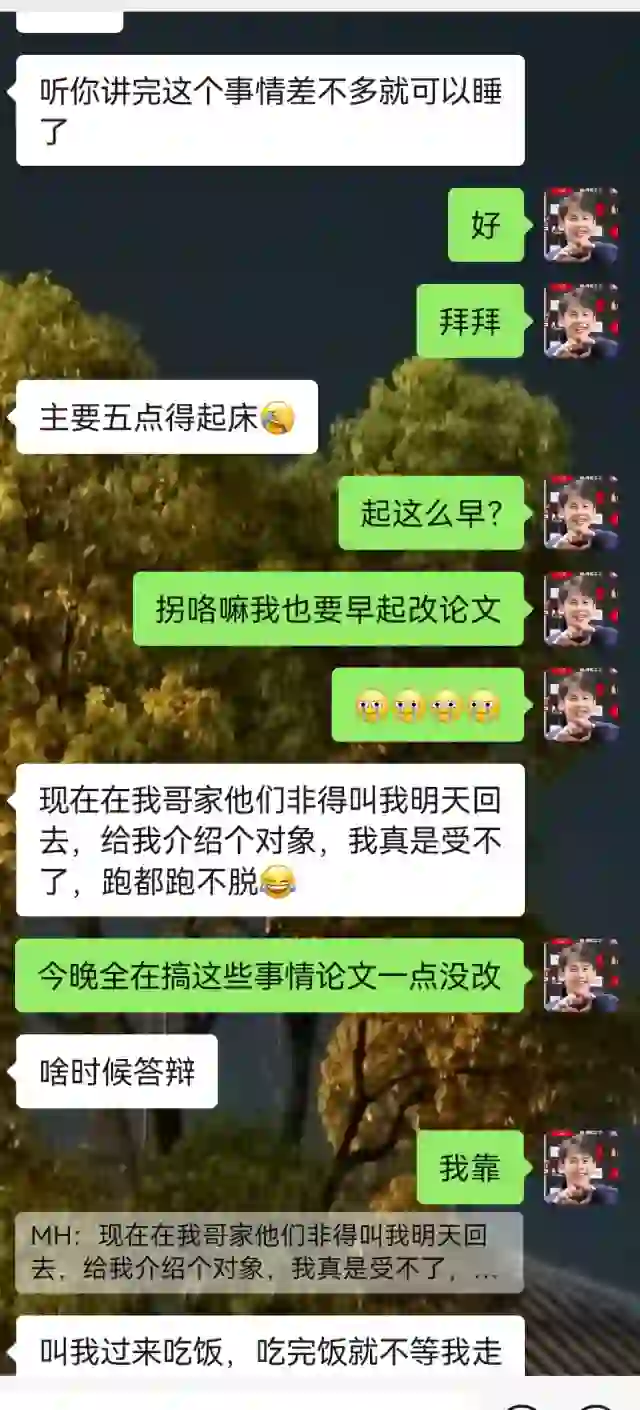The height and width of the screenshot is (1410, 640).
Task: Tap the avatar beside 起这么早?
Action: [581, 513]
